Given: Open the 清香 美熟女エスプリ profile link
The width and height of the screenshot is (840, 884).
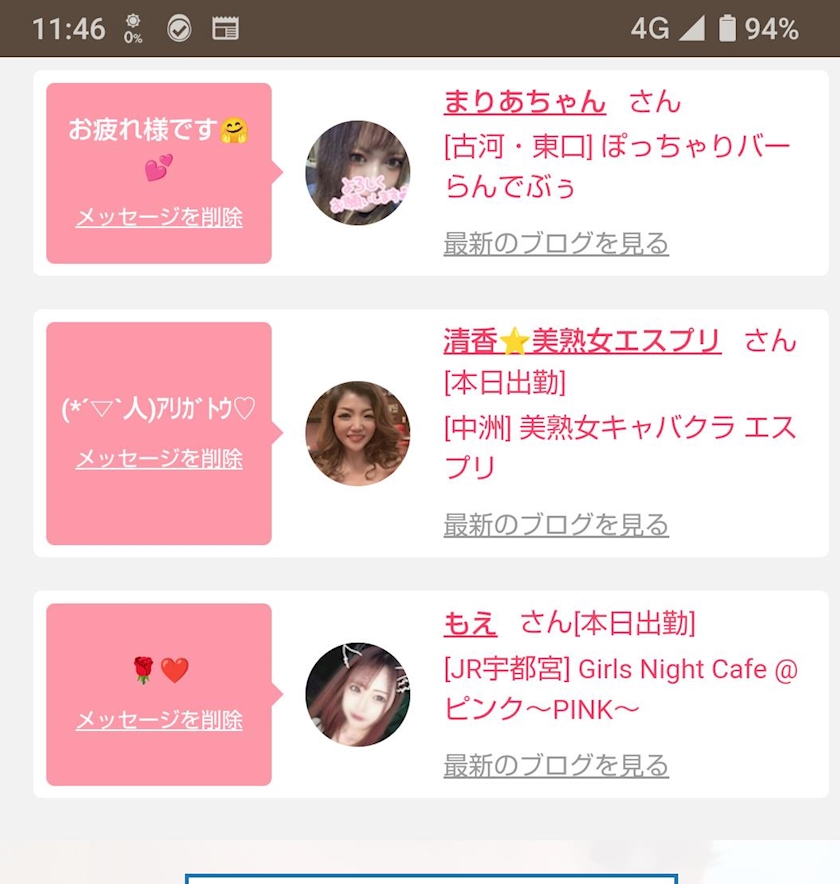Looking at the screenshot, I should coord(582,341).
